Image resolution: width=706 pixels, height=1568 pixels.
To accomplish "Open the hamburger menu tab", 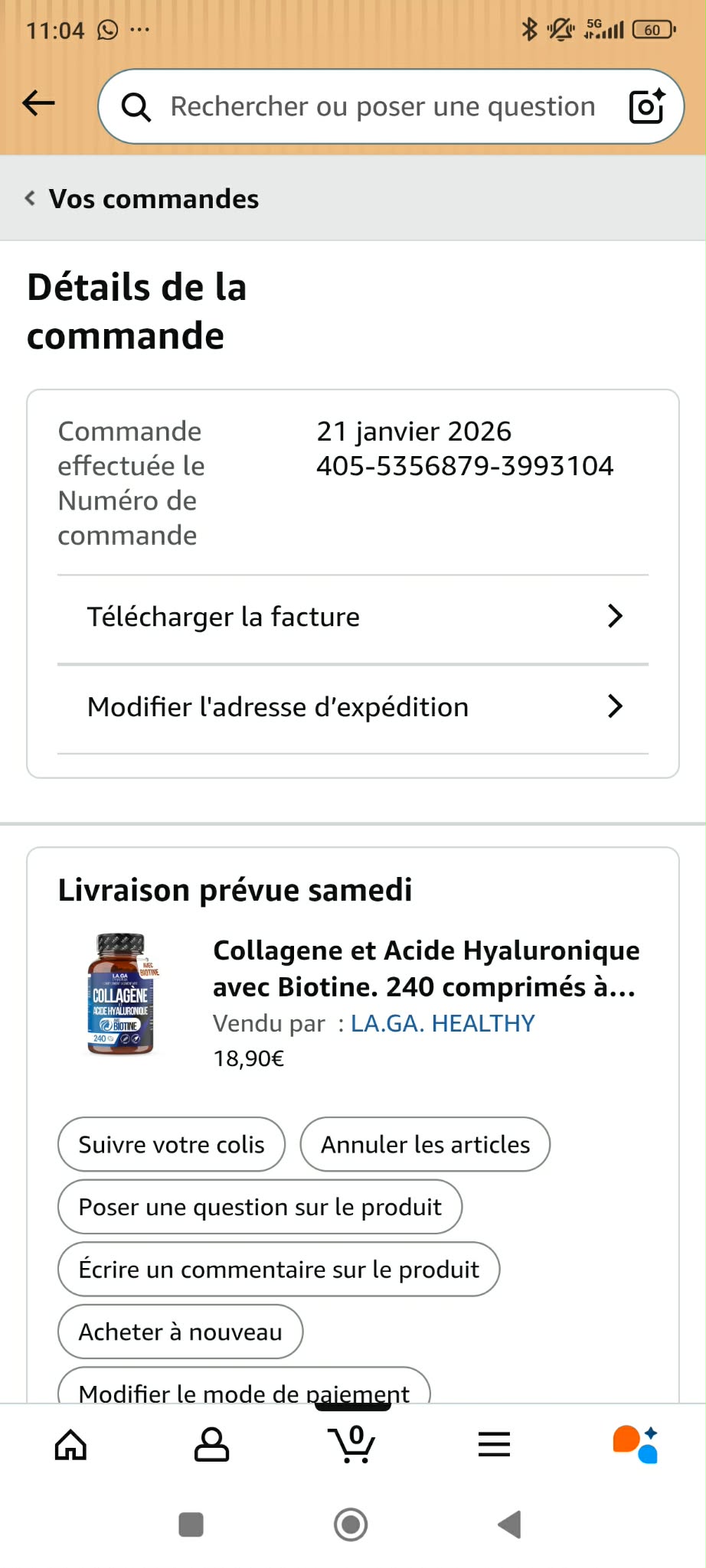I will click(x=494, y=1445).
